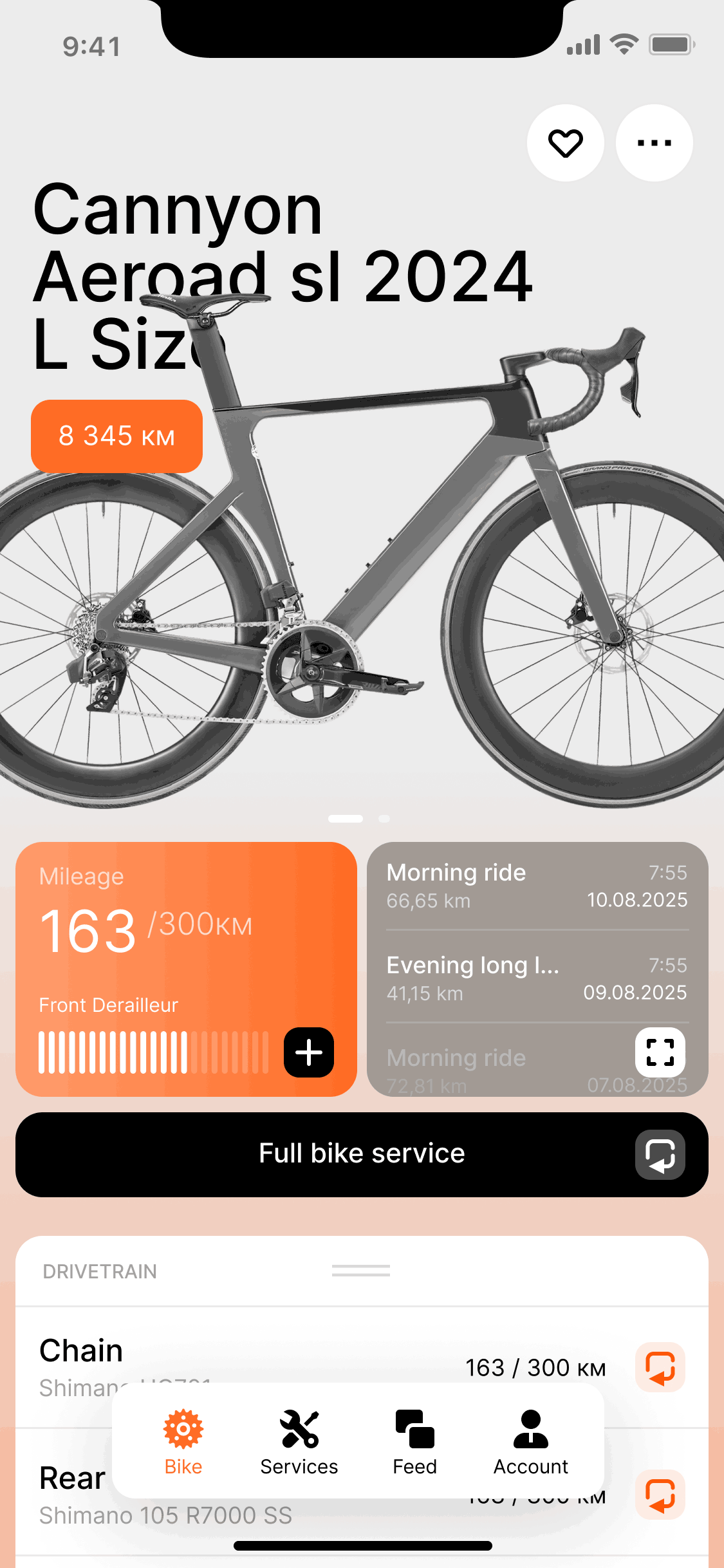Switch to the Services tab

click(x=299, y=1442)
